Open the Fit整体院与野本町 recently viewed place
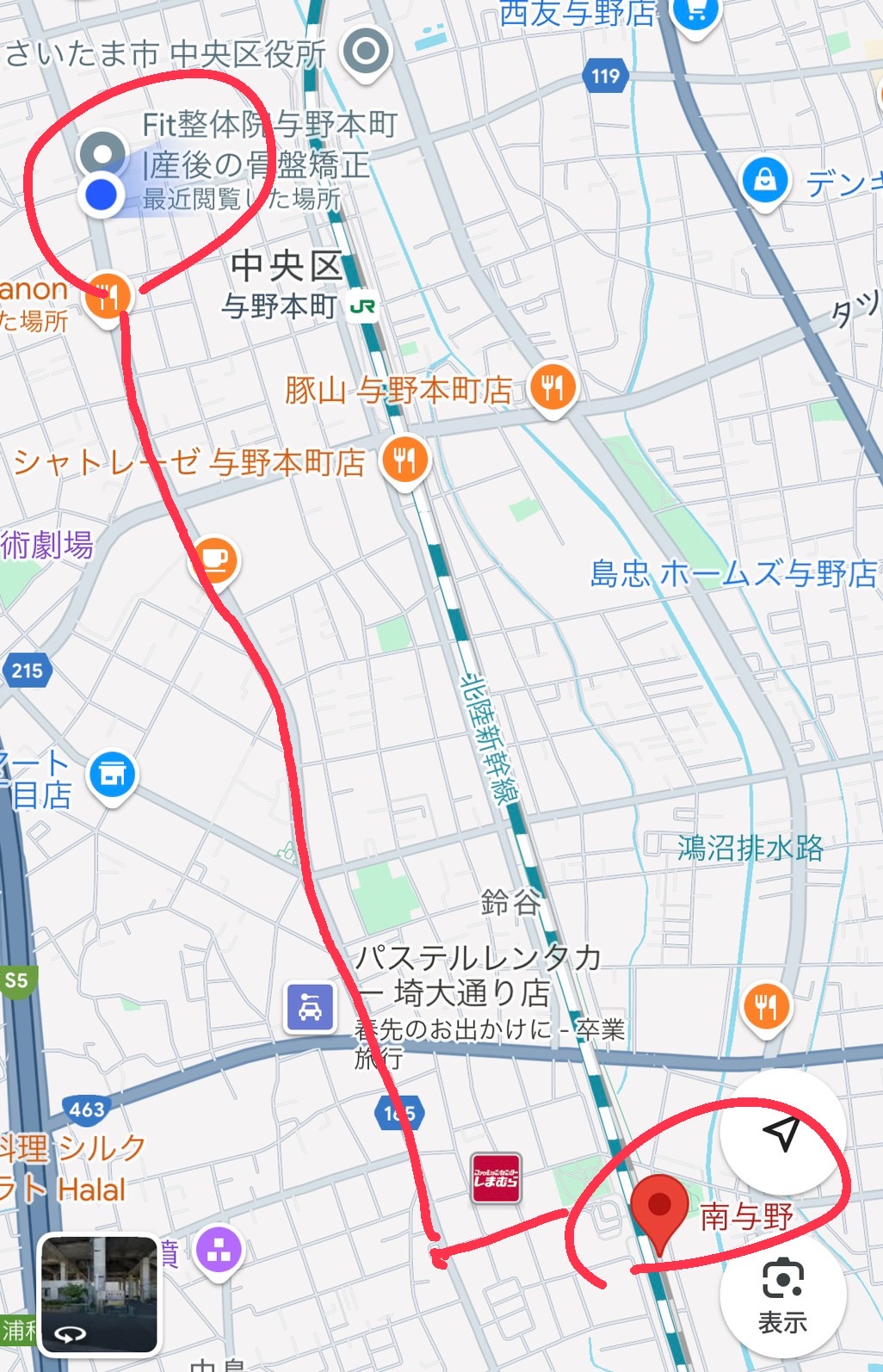 (x=103, y=155)
